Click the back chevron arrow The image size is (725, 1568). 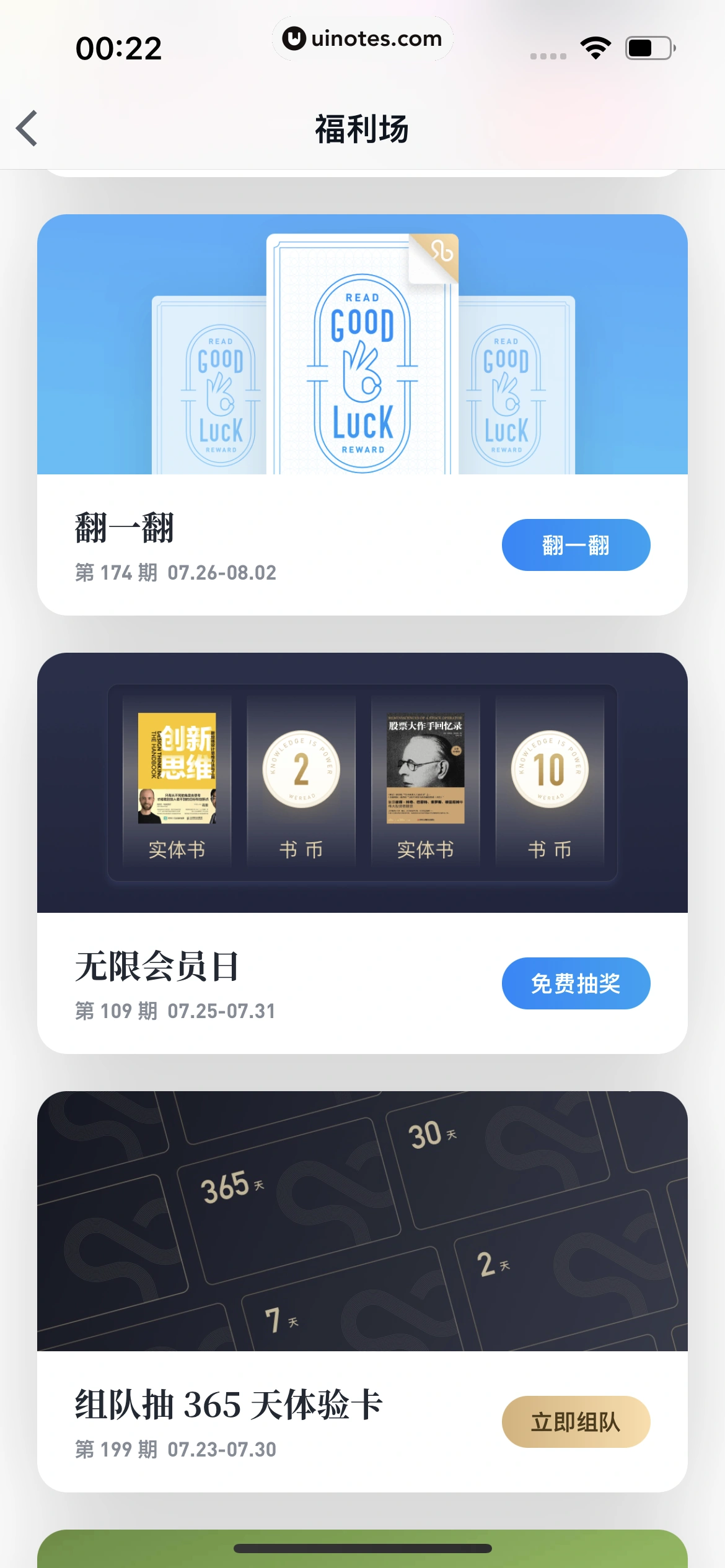[x=26, y=129]
